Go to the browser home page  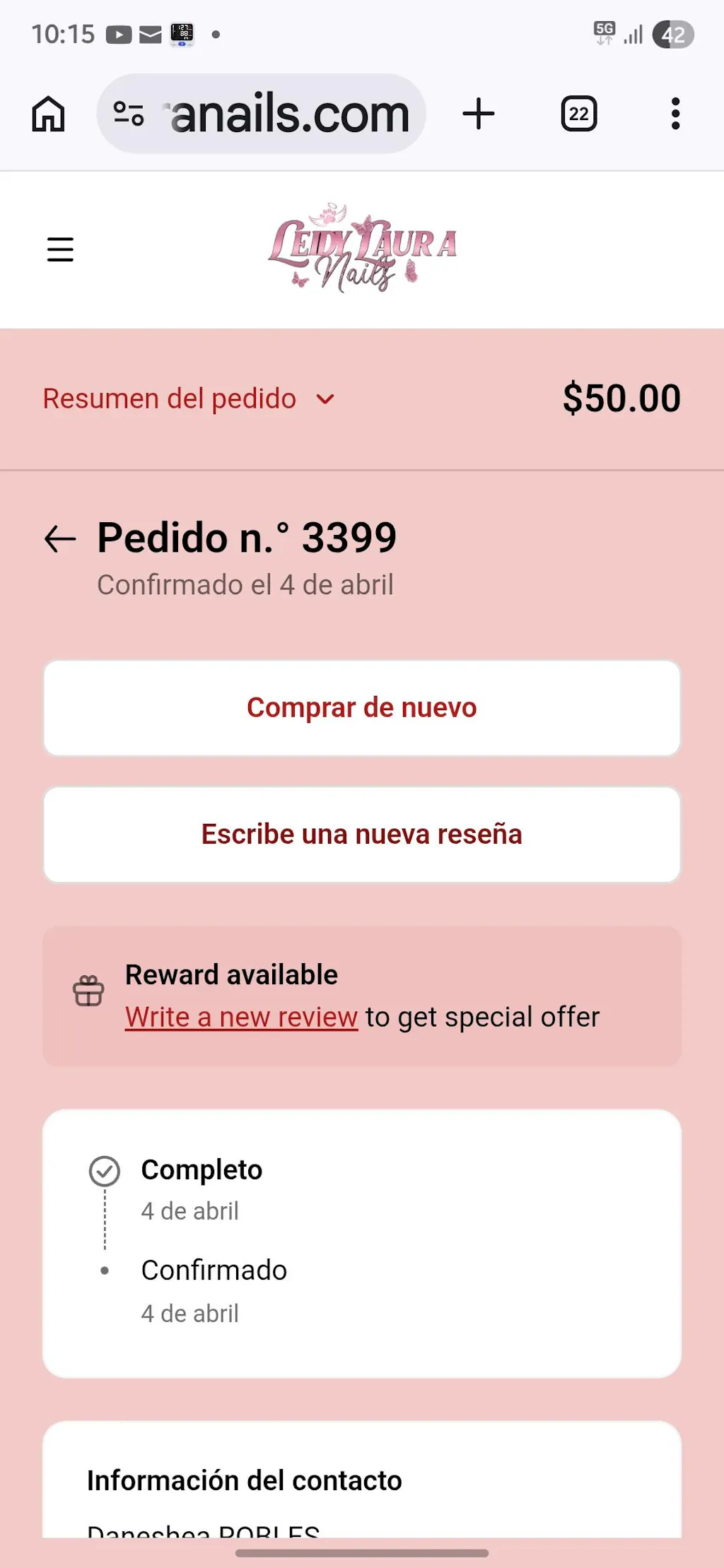[48, 114]
